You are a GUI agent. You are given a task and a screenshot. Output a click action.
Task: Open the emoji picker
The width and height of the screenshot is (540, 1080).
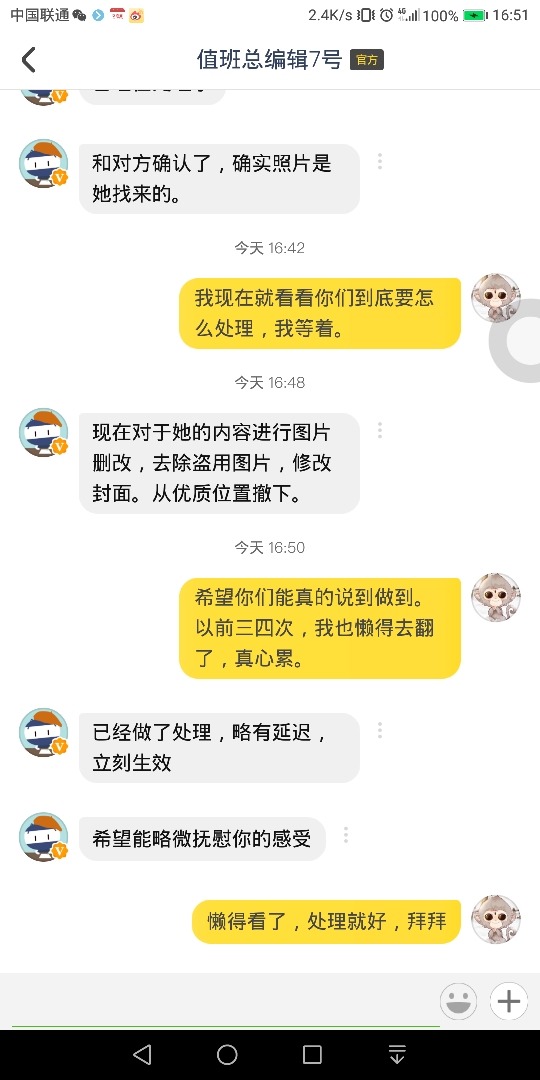pyautogui.click(x=459, y=1001)
